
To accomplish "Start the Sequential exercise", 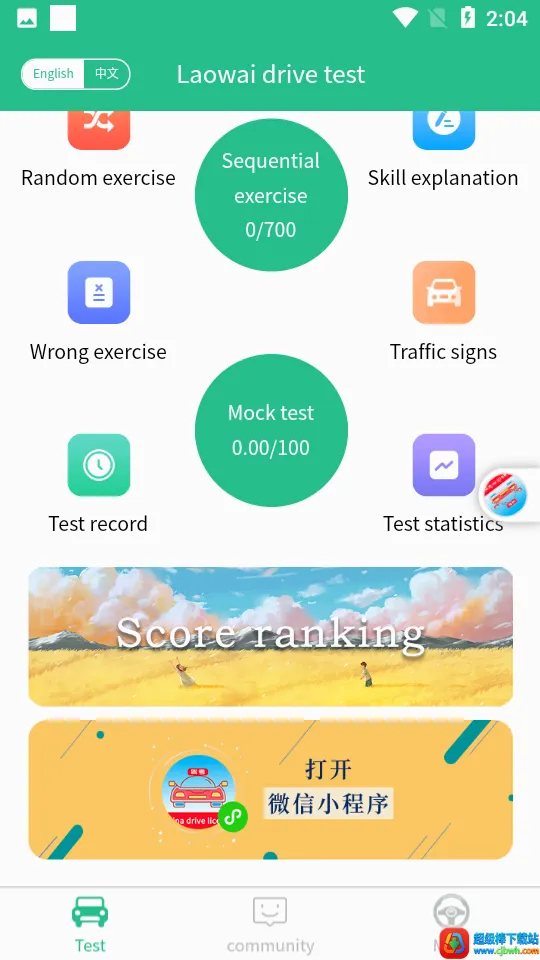I will tap(271, 195).
